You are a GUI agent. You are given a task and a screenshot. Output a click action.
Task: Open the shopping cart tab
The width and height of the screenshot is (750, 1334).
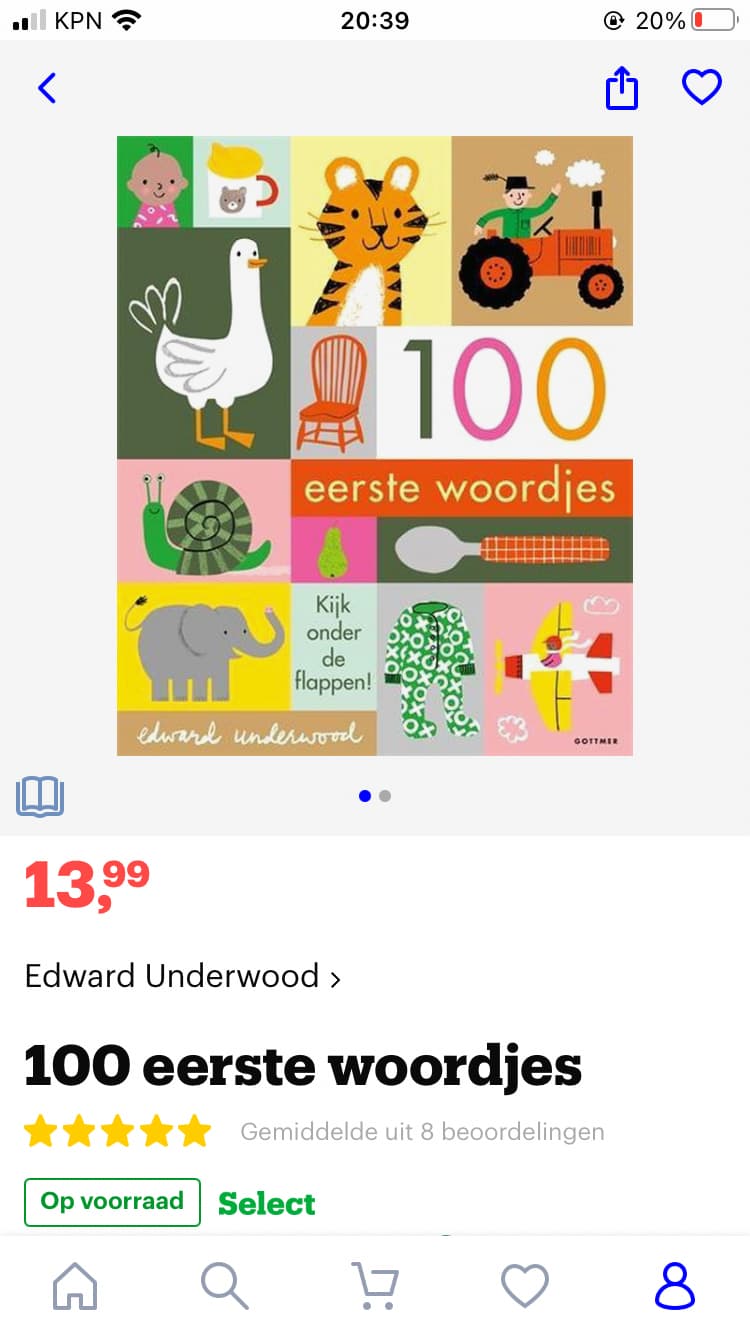click(375, 1285)
